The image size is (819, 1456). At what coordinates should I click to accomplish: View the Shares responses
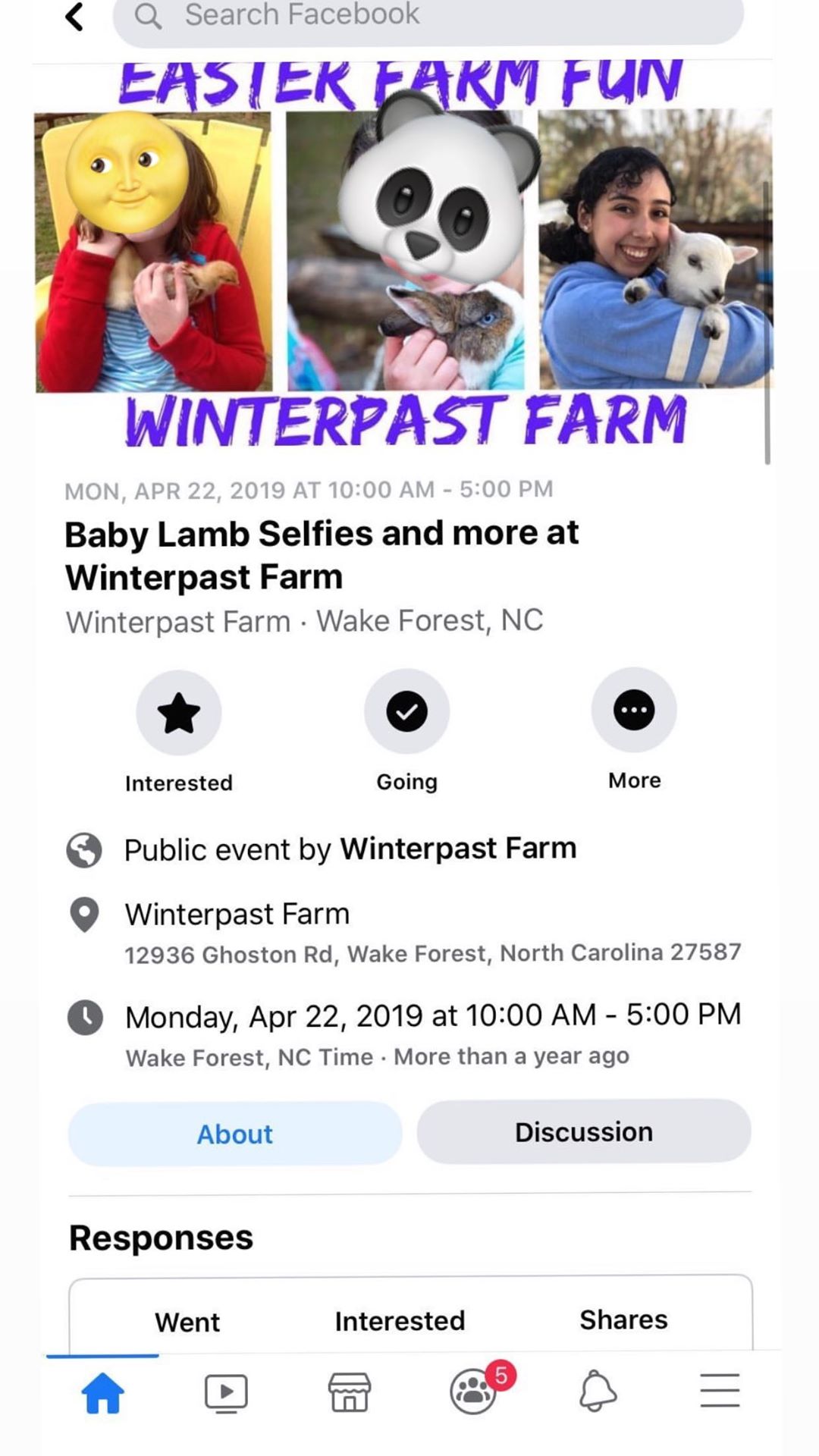point(623,1319)
